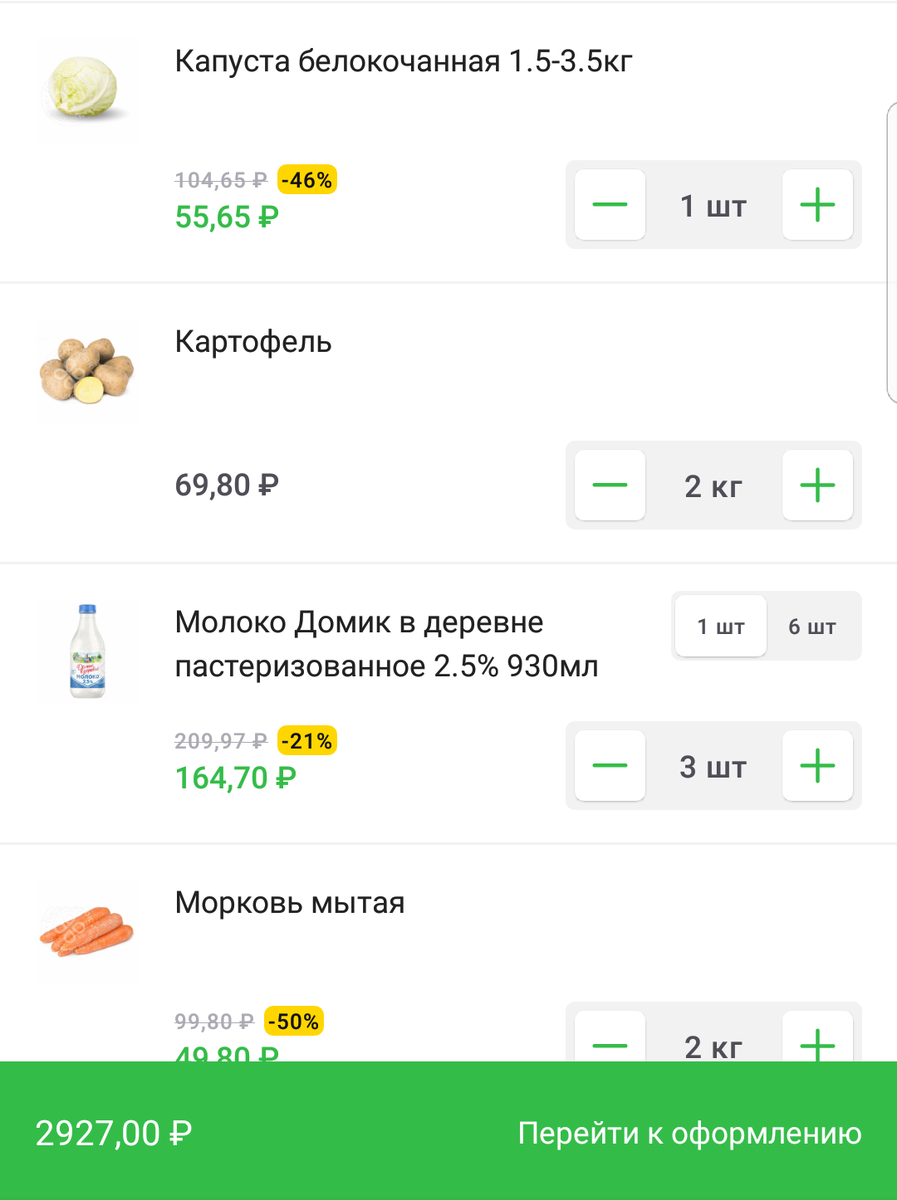The height and width of the screenshot is (1200, 897).
Task: Open the Морковь мытая product
Action: click(290, 903)
